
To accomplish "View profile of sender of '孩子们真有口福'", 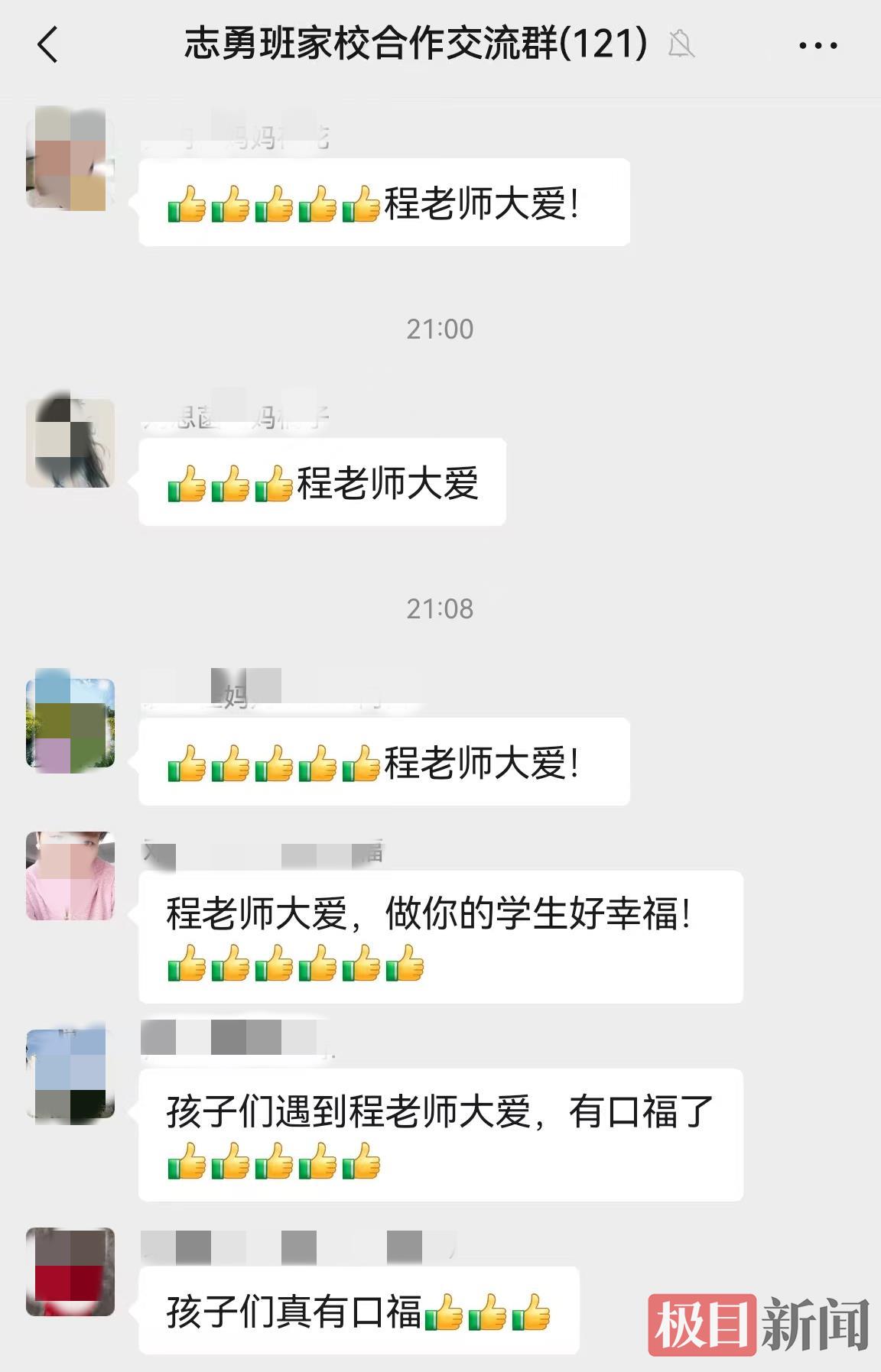I will [x=70, y=1272].
